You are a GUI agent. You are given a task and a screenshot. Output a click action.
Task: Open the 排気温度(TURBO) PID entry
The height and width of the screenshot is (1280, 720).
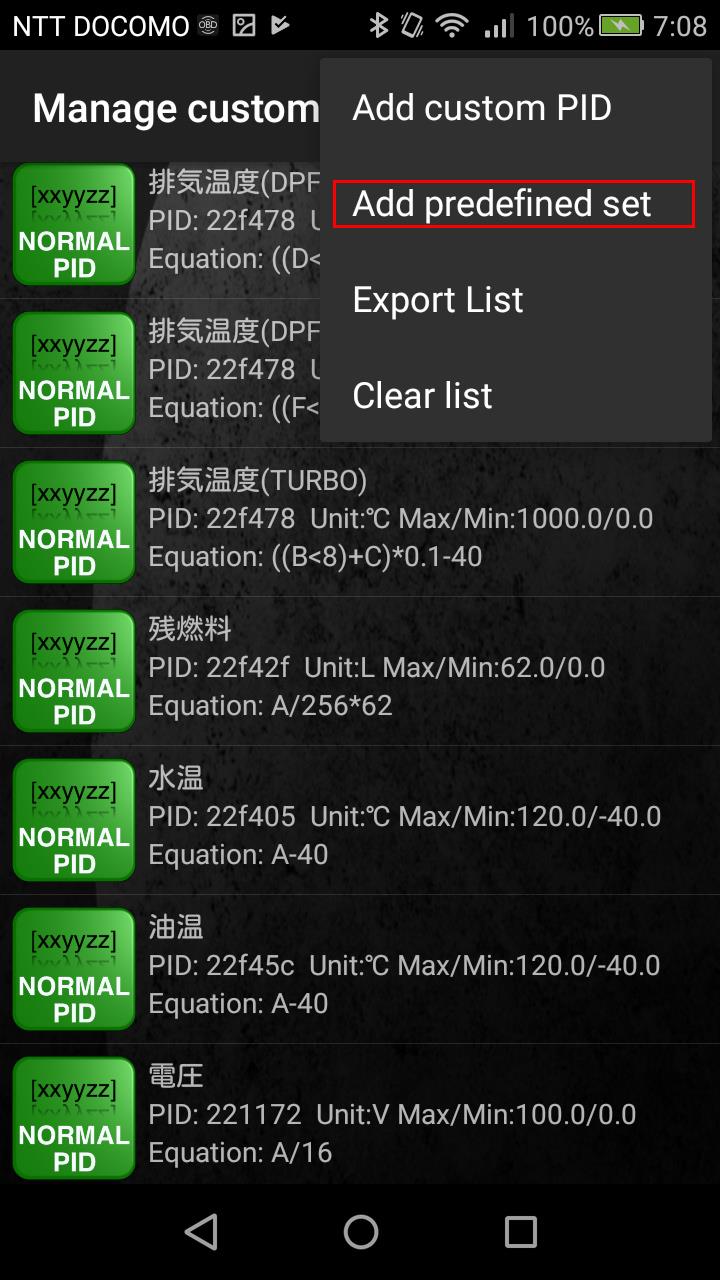coord(360,522)
